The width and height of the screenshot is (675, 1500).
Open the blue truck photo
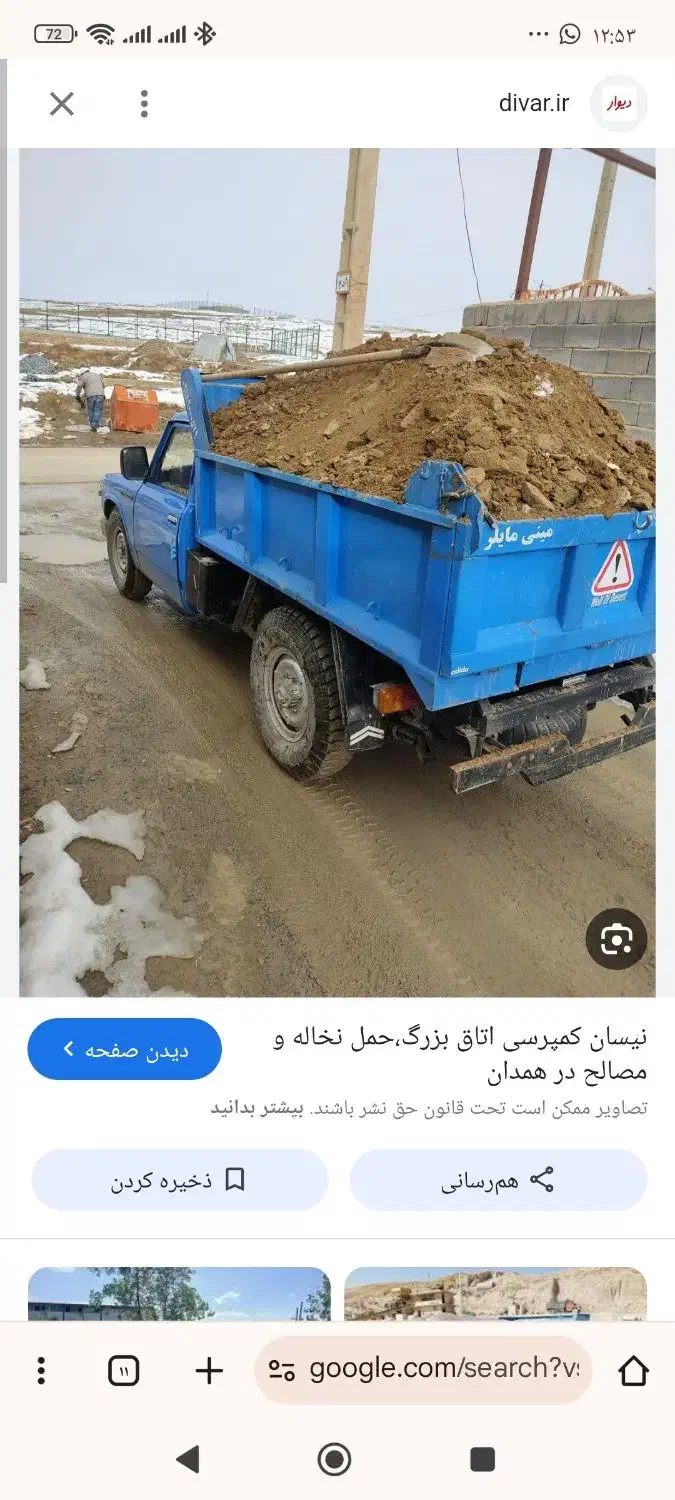point(337,570)
